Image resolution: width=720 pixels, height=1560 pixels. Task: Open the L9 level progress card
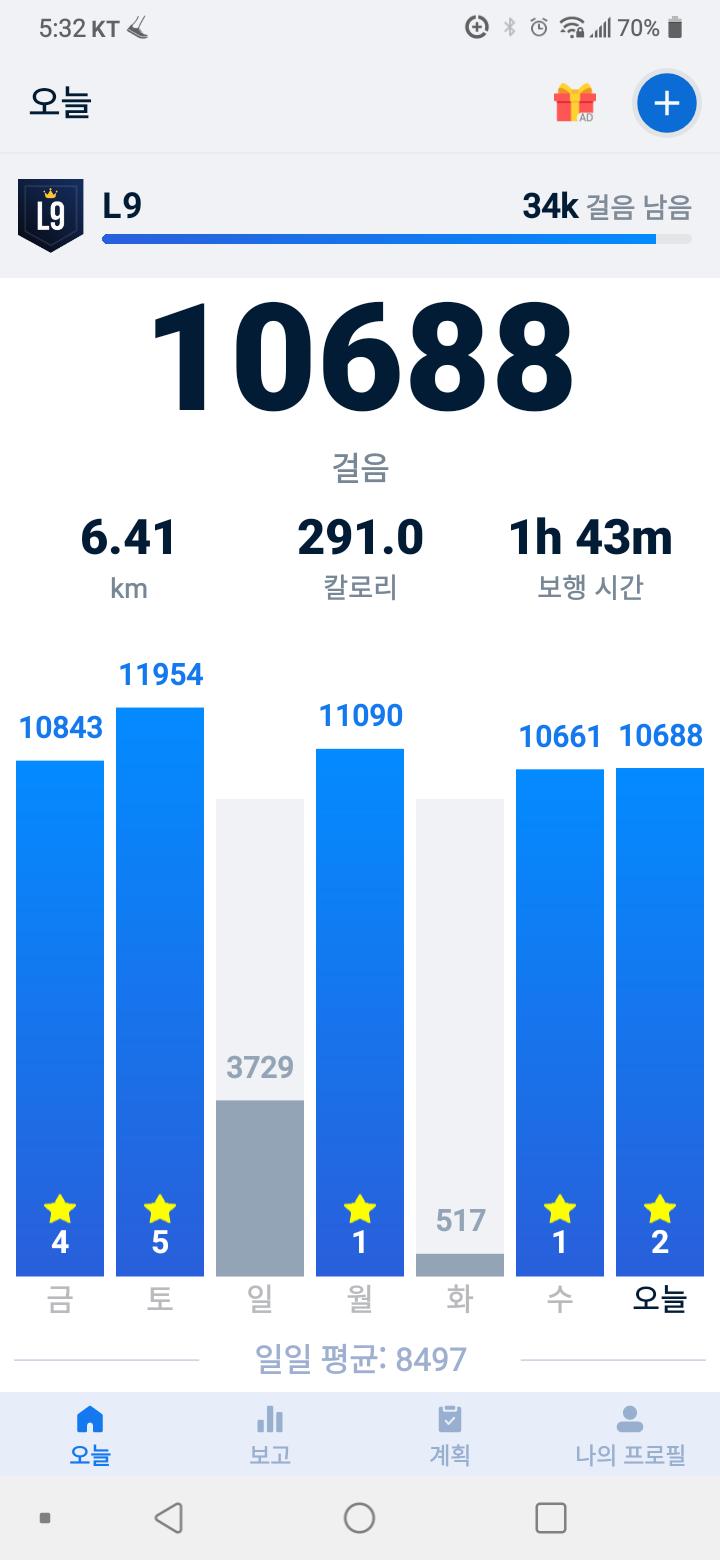pos(360,215)
